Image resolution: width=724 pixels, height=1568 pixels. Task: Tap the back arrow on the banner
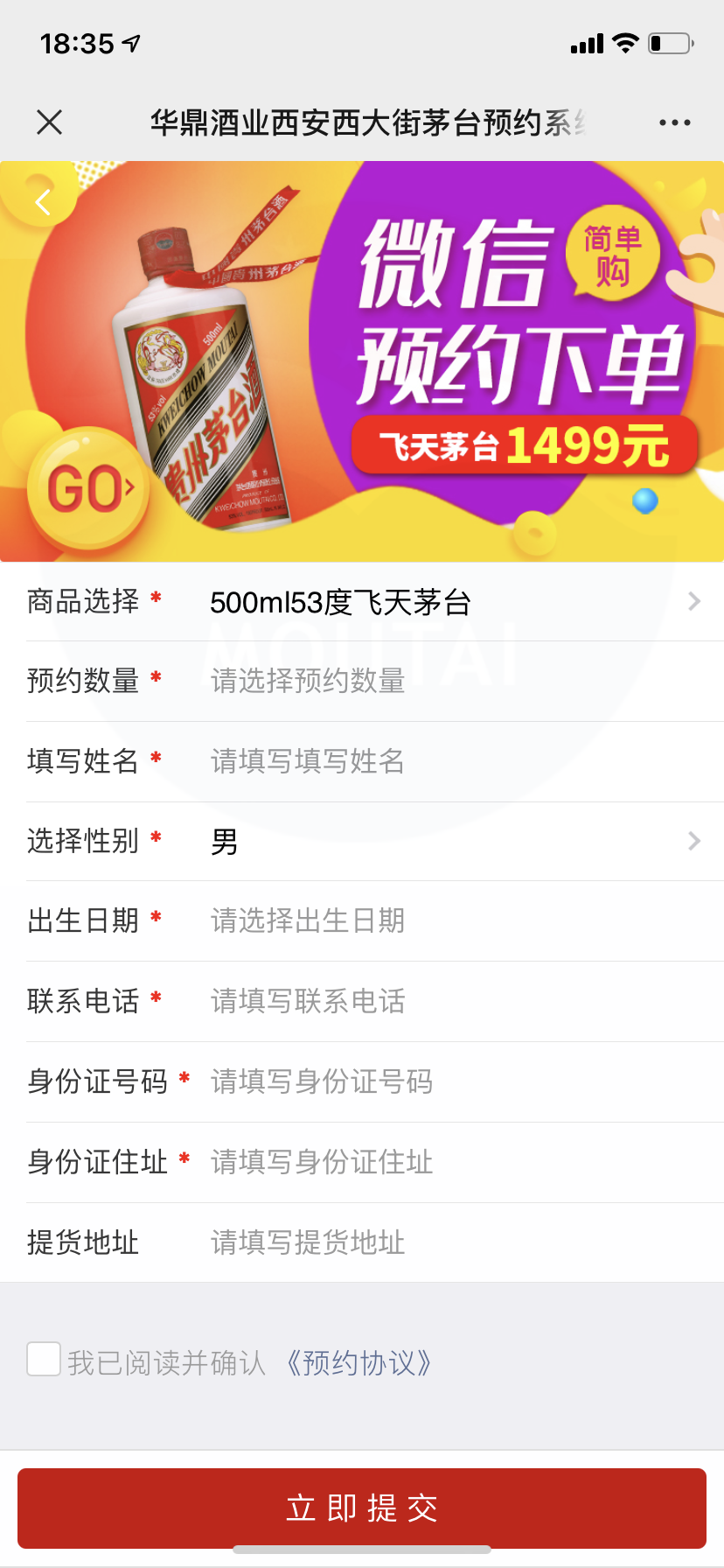(41, 200)
